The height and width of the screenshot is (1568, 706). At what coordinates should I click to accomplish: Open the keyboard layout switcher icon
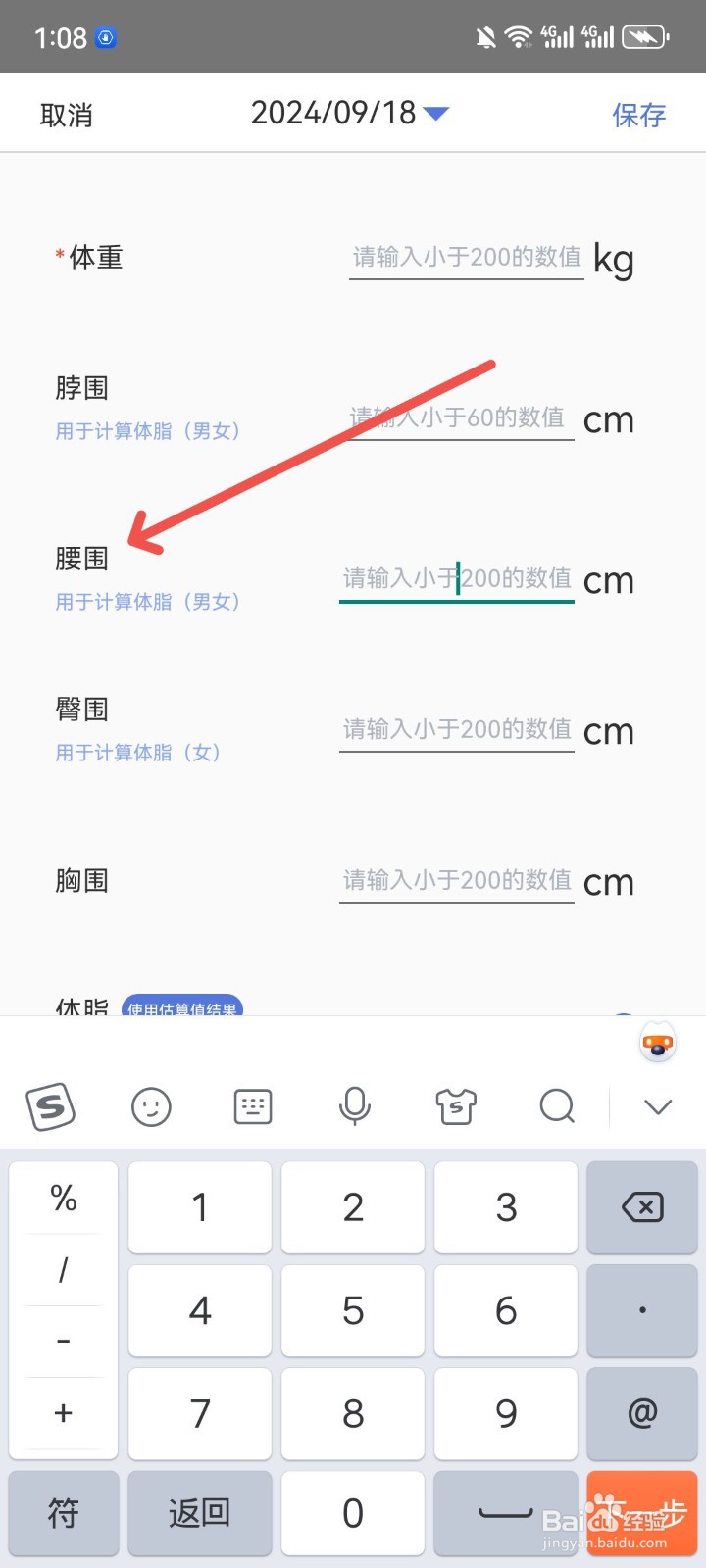(252, 1106)
